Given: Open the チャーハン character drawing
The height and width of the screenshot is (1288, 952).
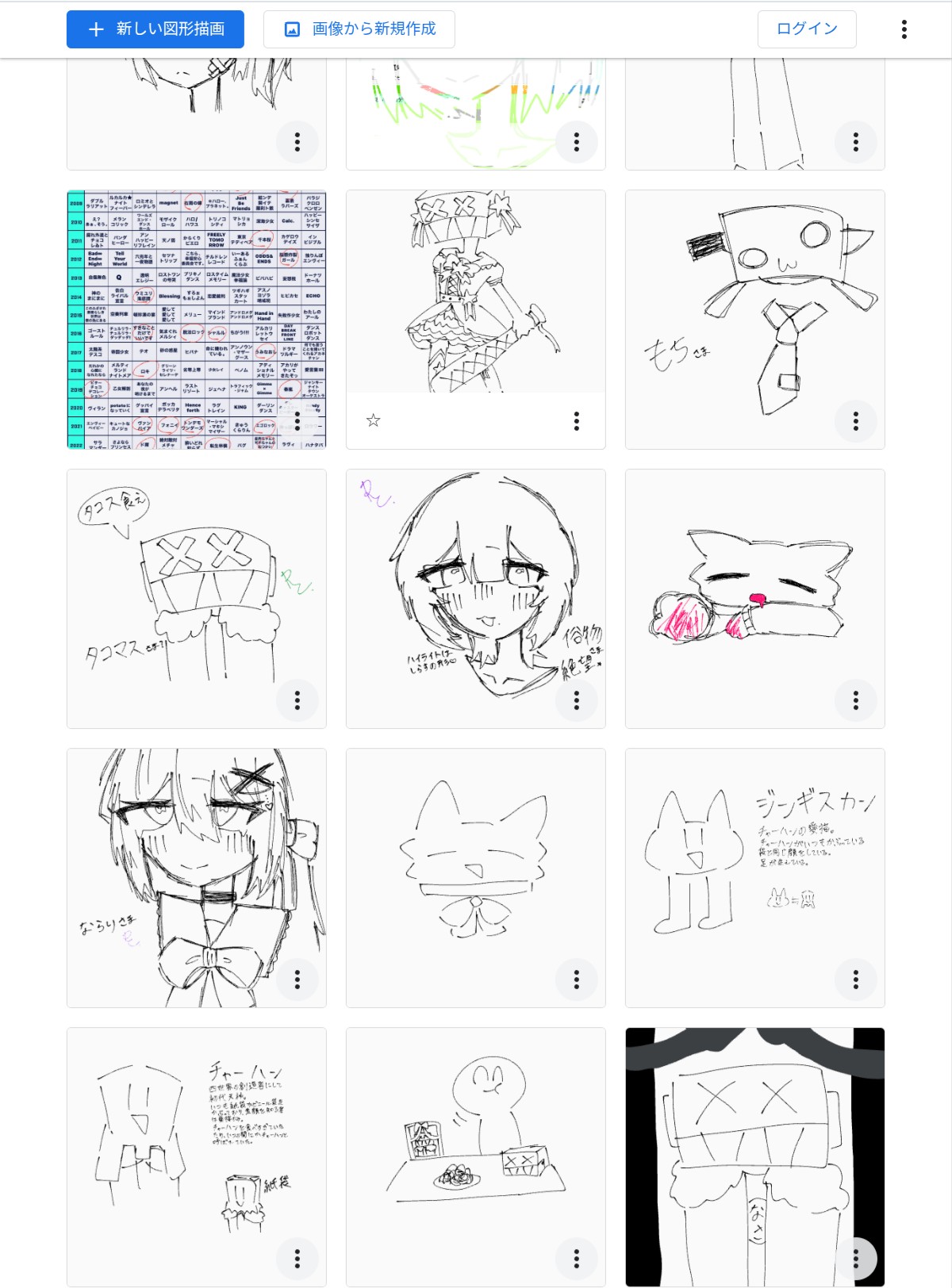Looking at the screenshot, I should pyautogui.click(x=196, y=1142).
